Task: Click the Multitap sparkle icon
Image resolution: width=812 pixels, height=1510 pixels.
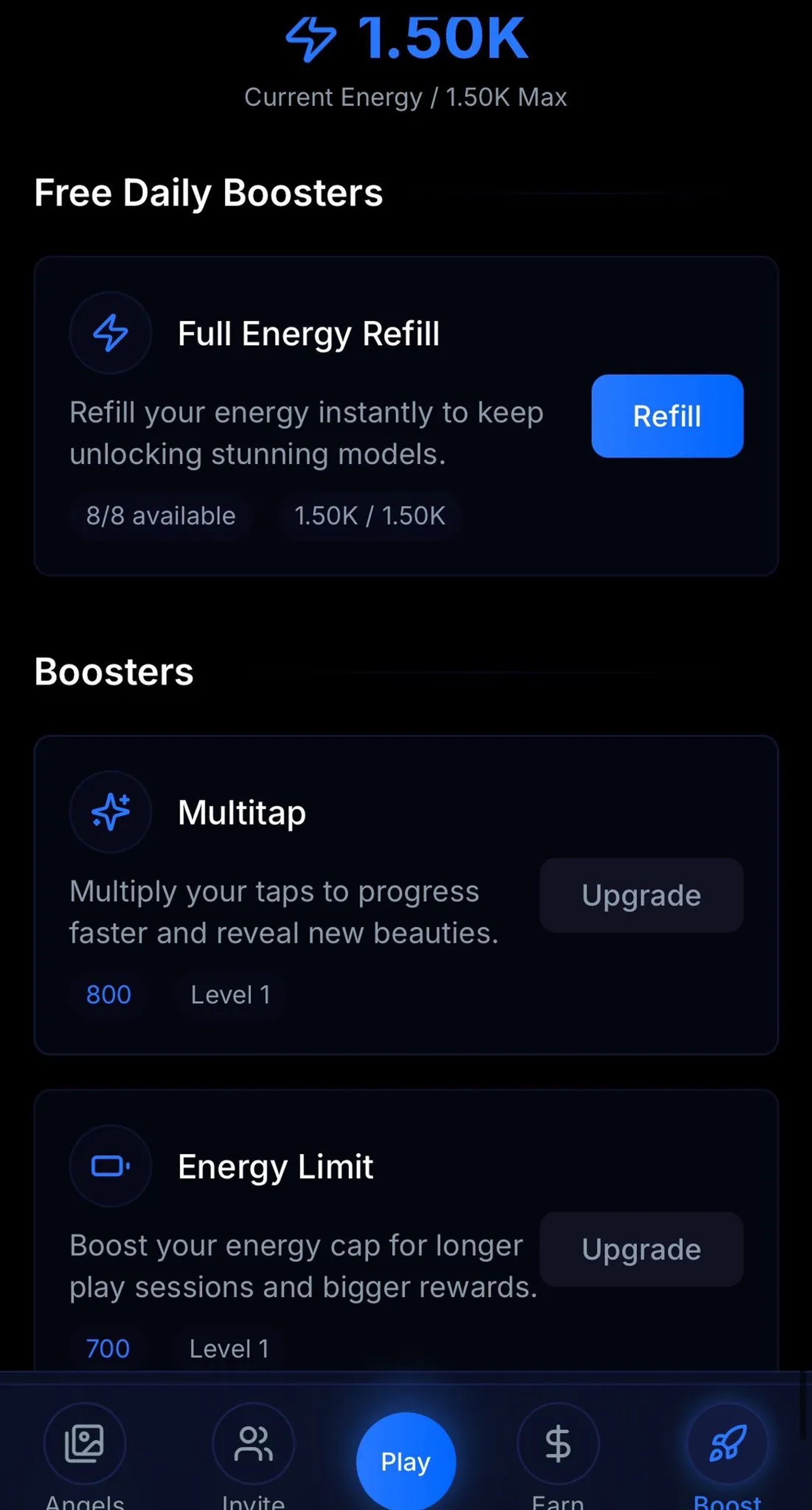Action: pyautogui.click(x=110, y=812)
